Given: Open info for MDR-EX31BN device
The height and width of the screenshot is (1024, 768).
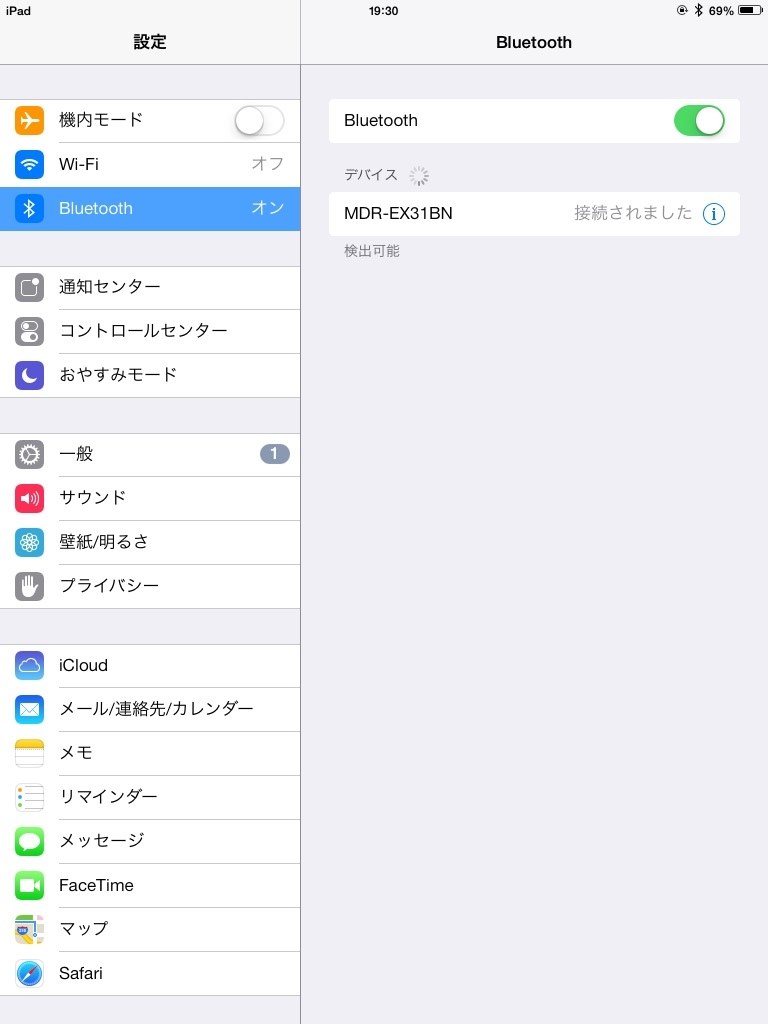Looking at the screenshot, I should [x=713, y=214].
